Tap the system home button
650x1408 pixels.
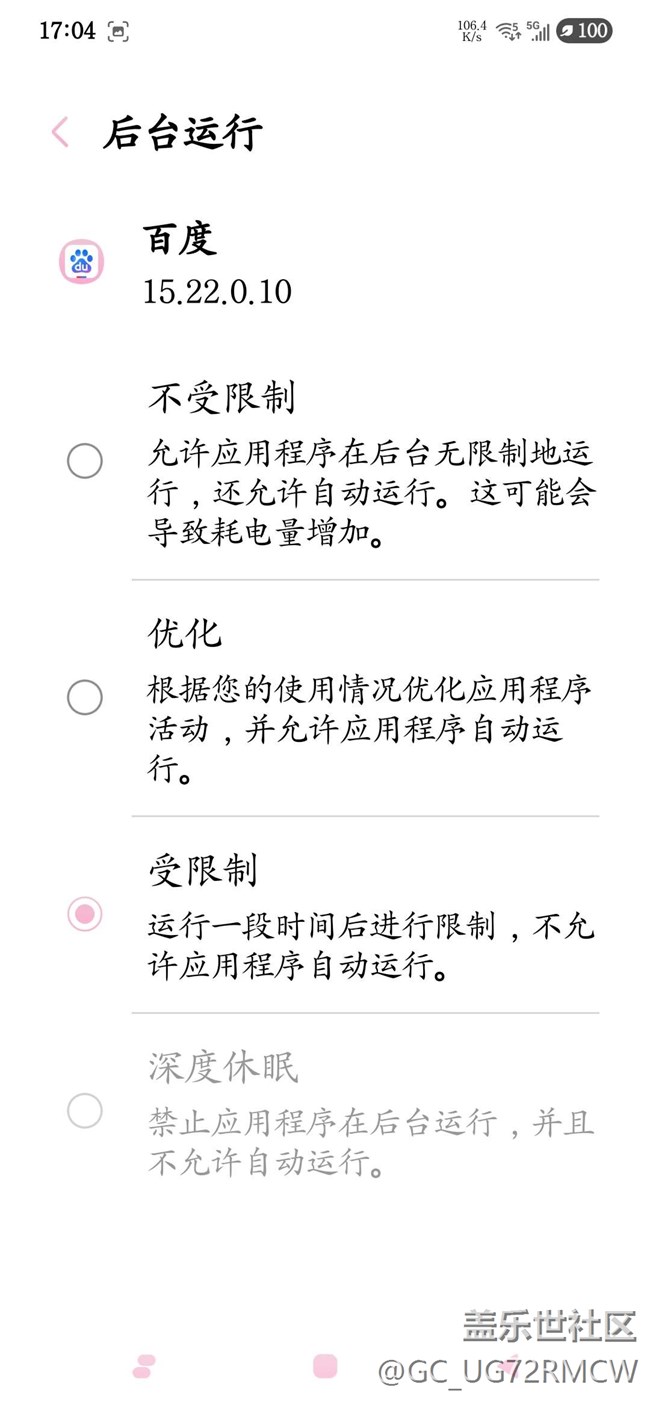pyautogui.click(x=325, y=1366)
